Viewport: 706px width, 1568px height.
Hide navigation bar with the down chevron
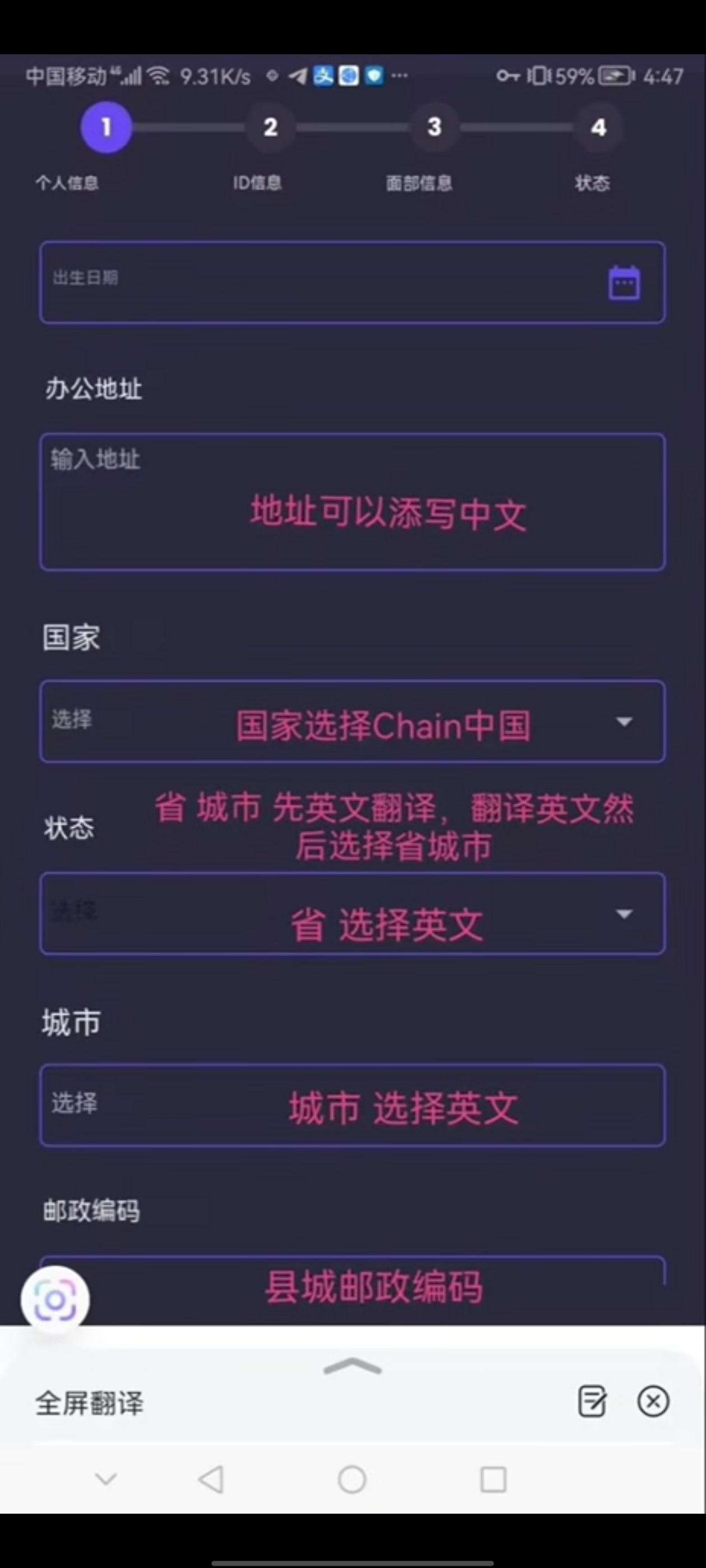pos(106,1478)
